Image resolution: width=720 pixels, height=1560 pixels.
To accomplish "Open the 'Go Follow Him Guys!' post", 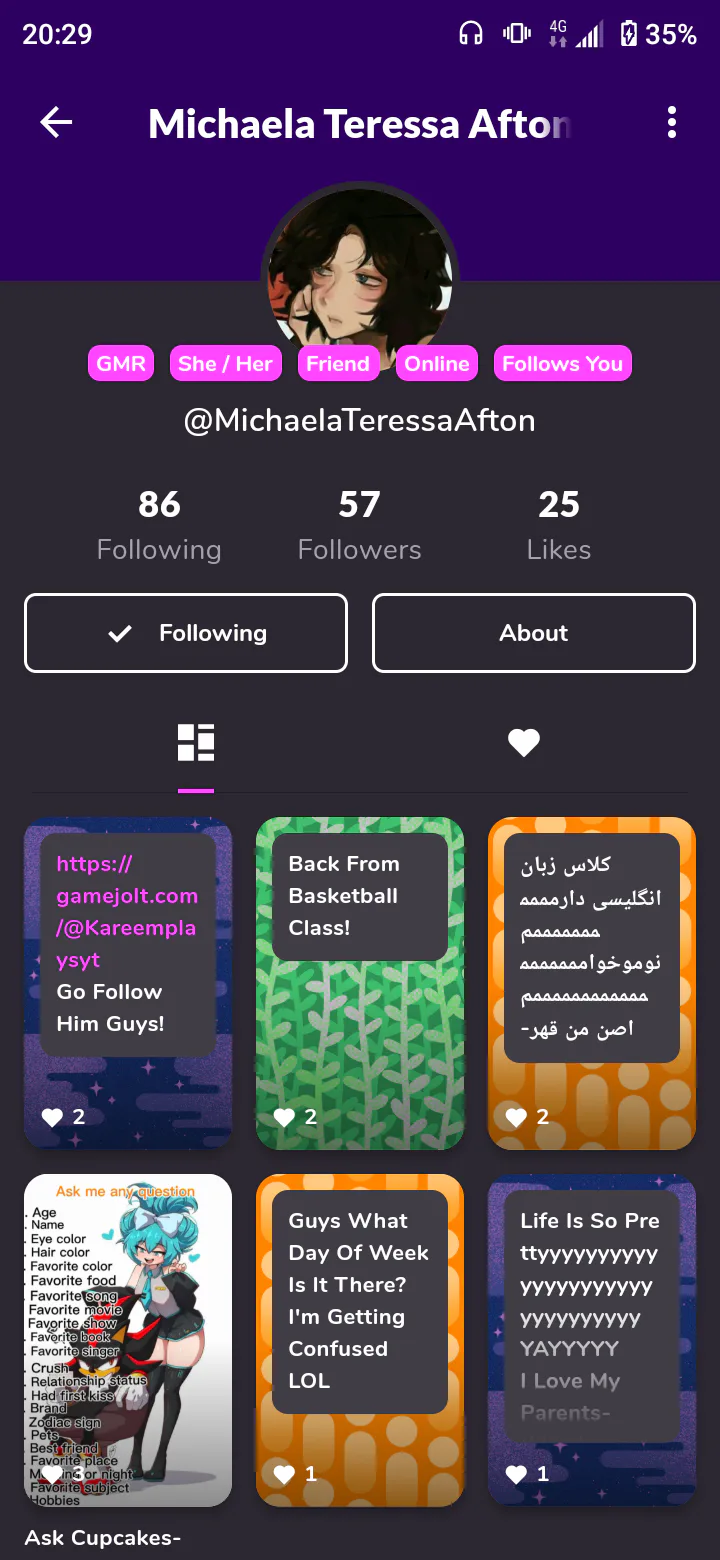I will 128,983.
